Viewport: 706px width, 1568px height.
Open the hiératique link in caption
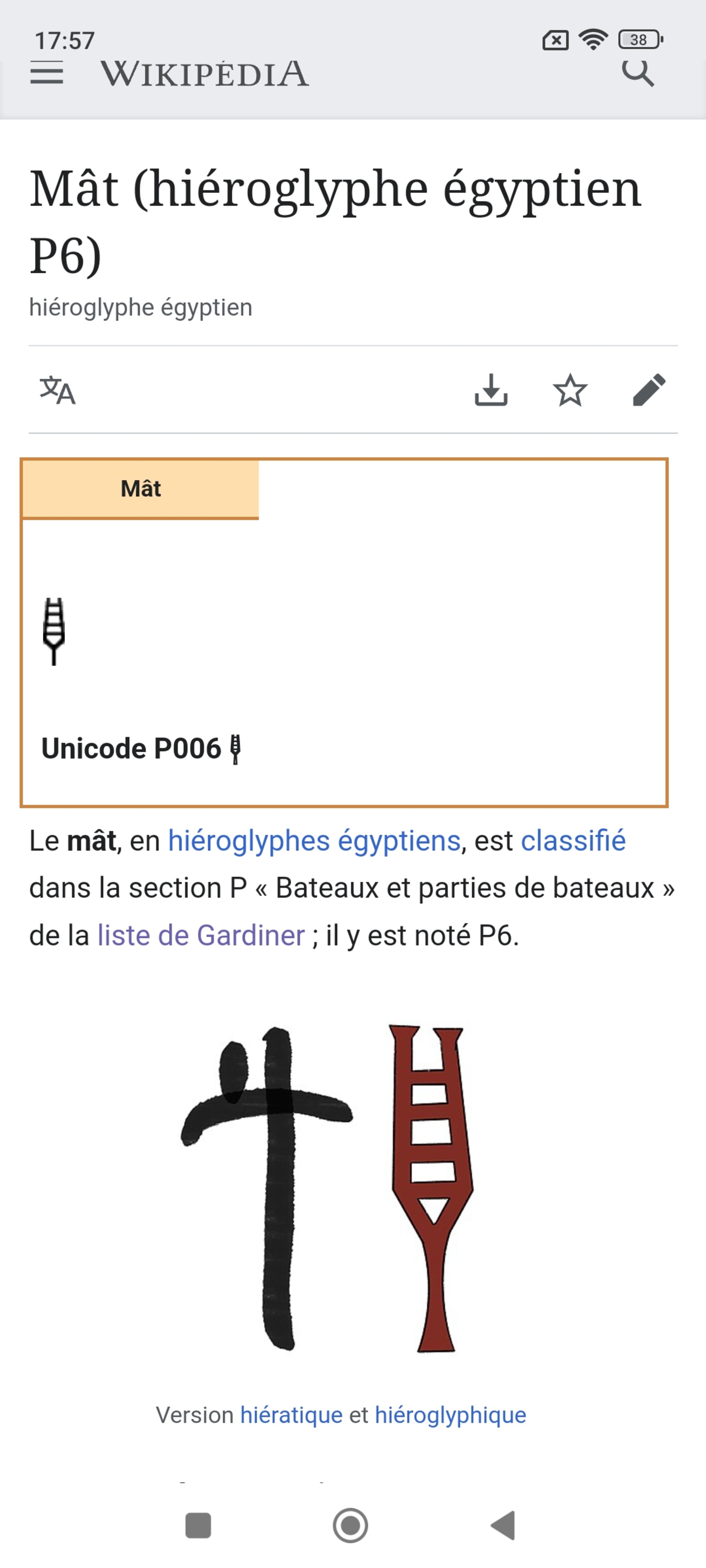point(291,1415)
